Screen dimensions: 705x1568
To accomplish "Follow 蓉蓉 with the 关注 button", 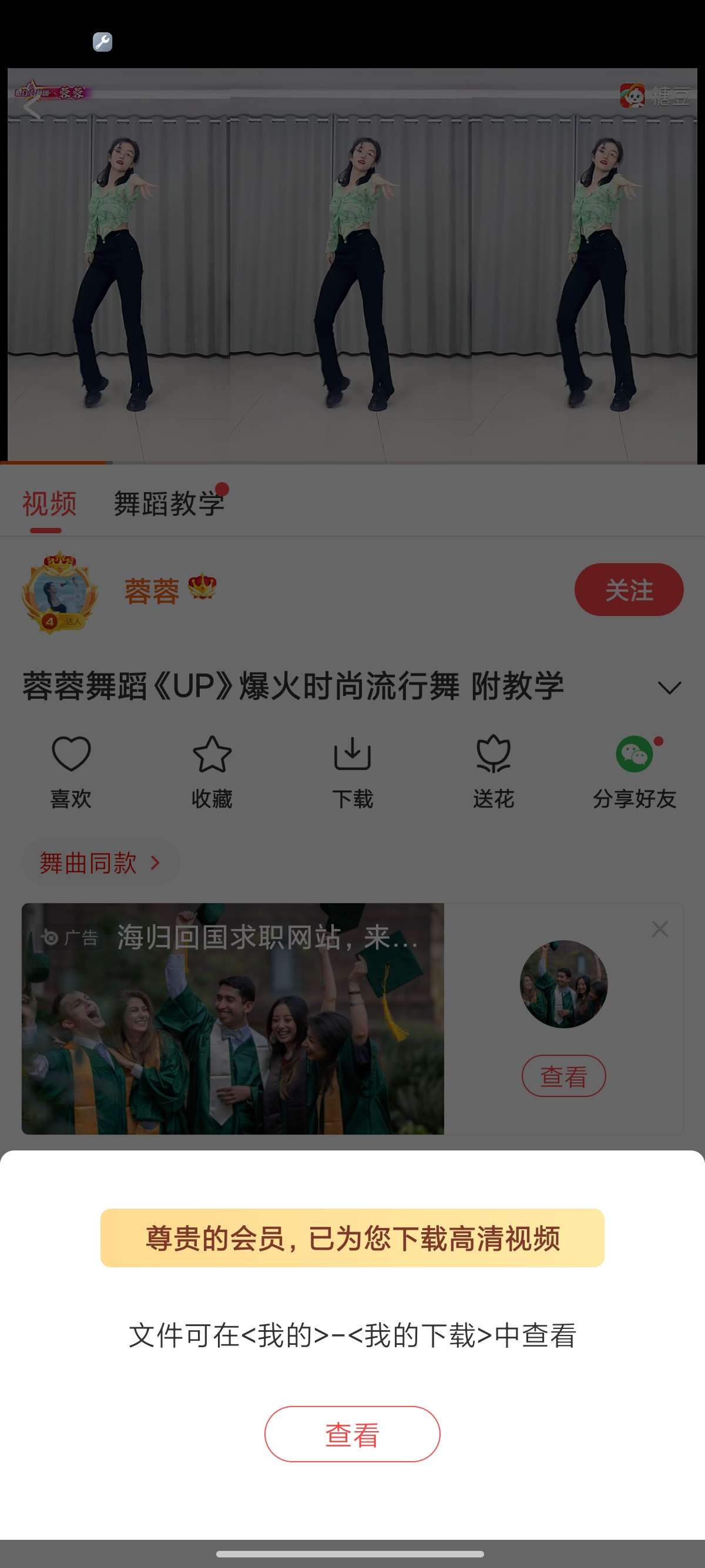I will pos(628,589).
